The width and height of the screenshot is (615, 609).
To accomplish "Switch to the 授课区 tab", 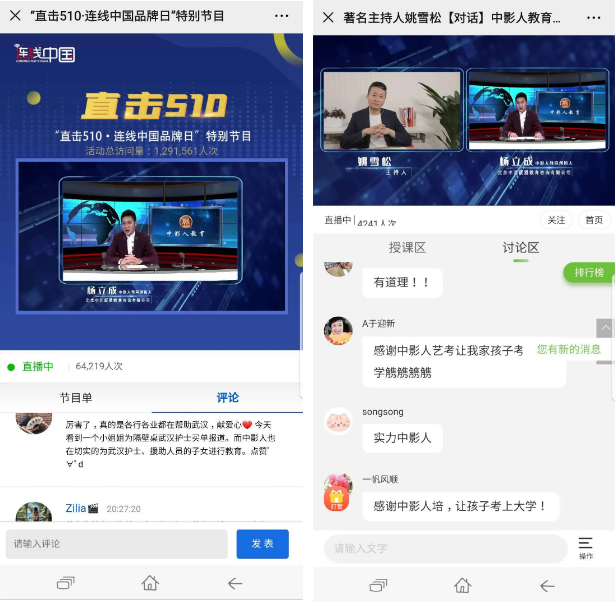I will click(x=407, y=248).
